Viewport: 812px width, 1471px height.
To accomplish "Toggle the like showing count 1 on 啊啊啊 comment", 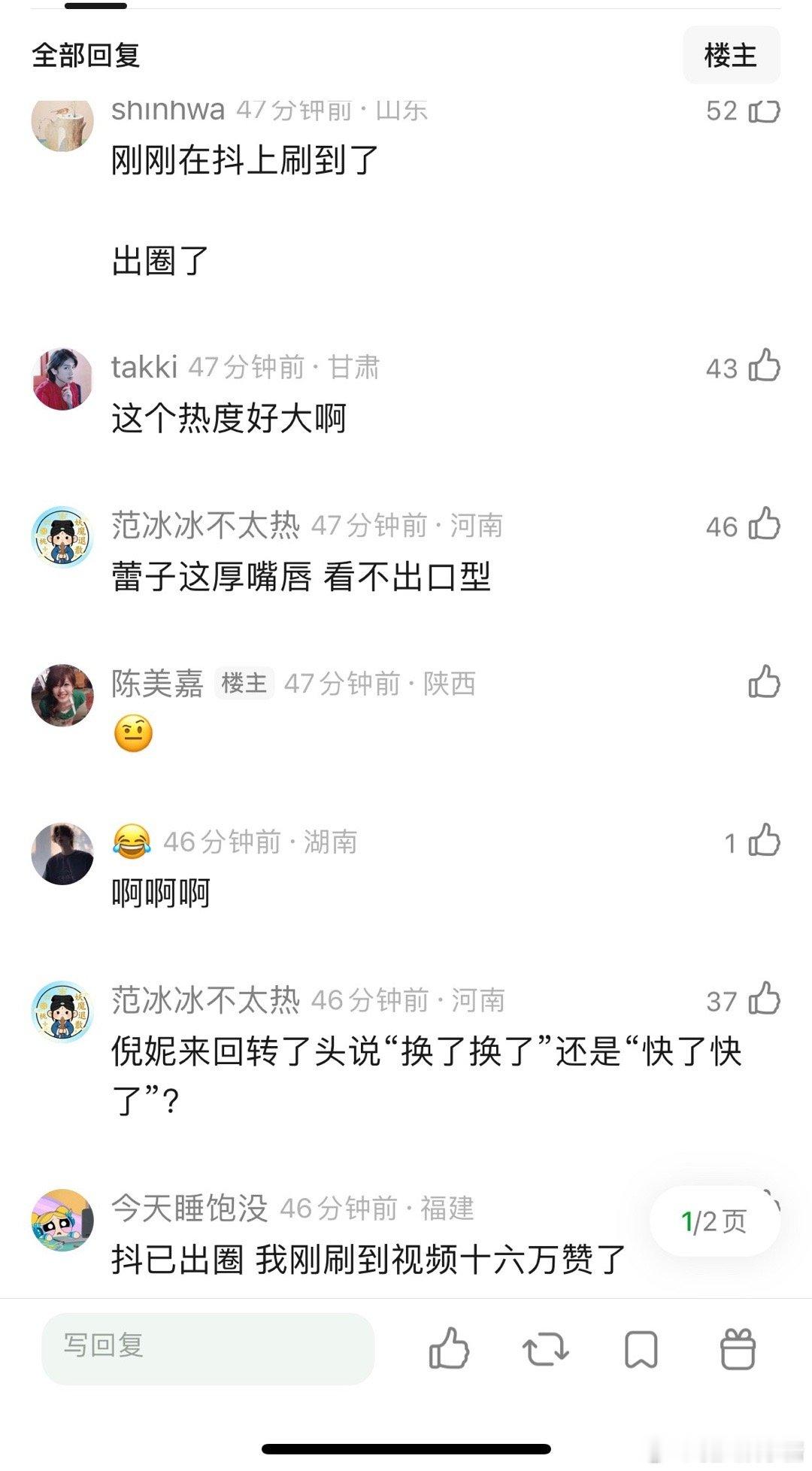I will click(x=762, y=844).
